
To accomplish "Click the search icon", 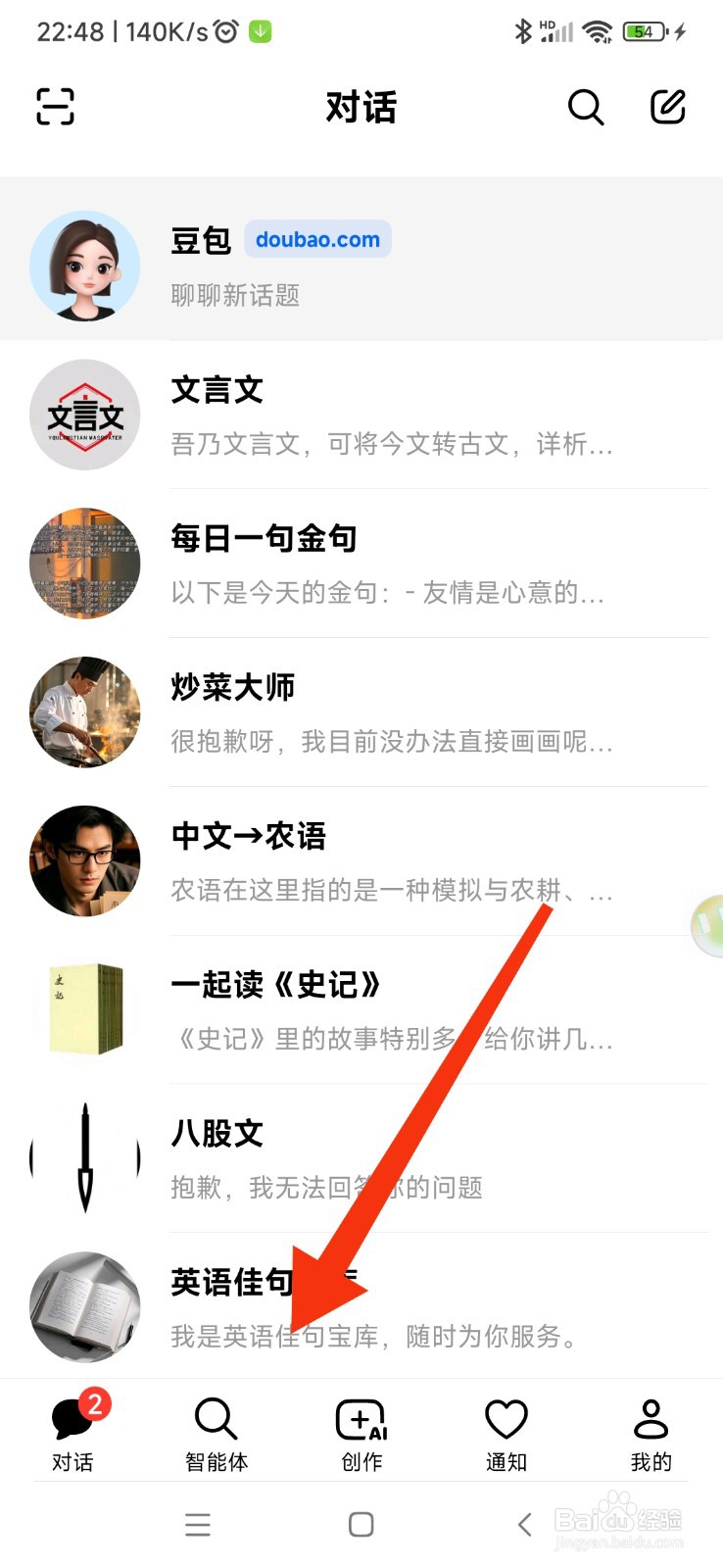I will (586, 108).
